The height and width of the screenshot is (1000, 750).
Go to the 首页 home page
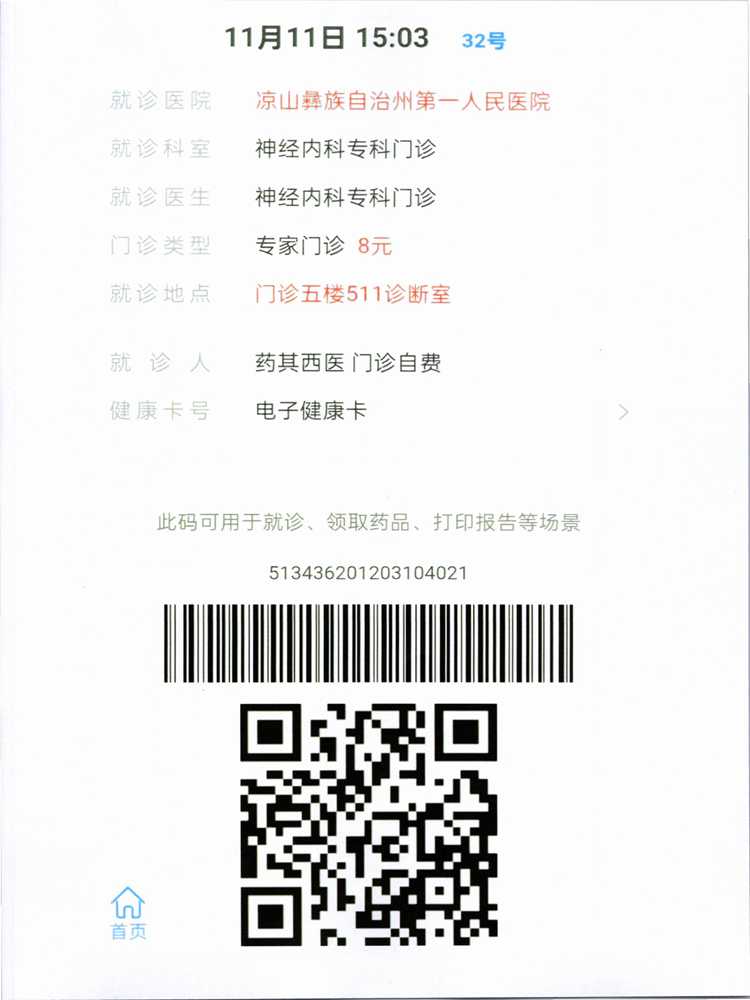[127, 912]
